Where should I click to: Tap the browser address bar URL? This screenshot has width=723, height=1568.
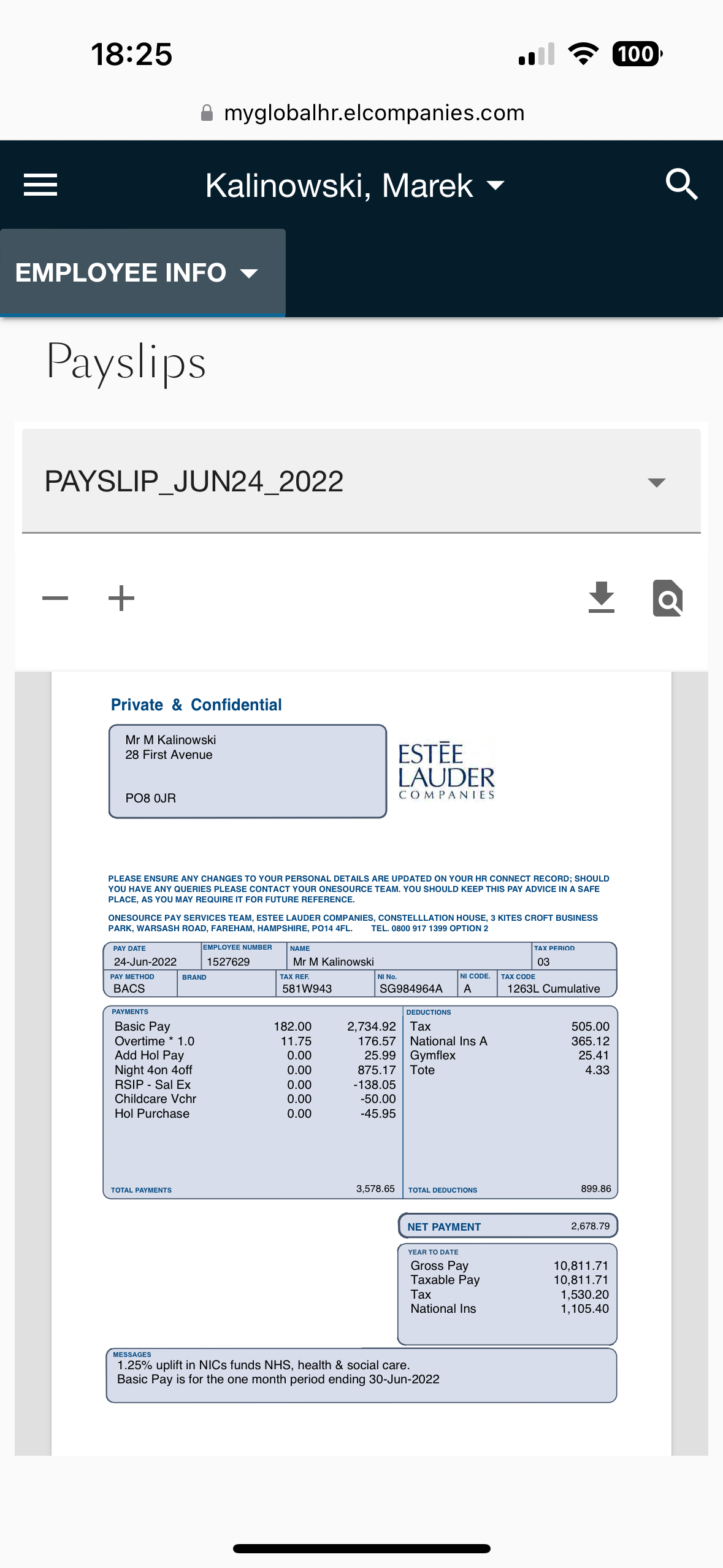pos(373,113)
